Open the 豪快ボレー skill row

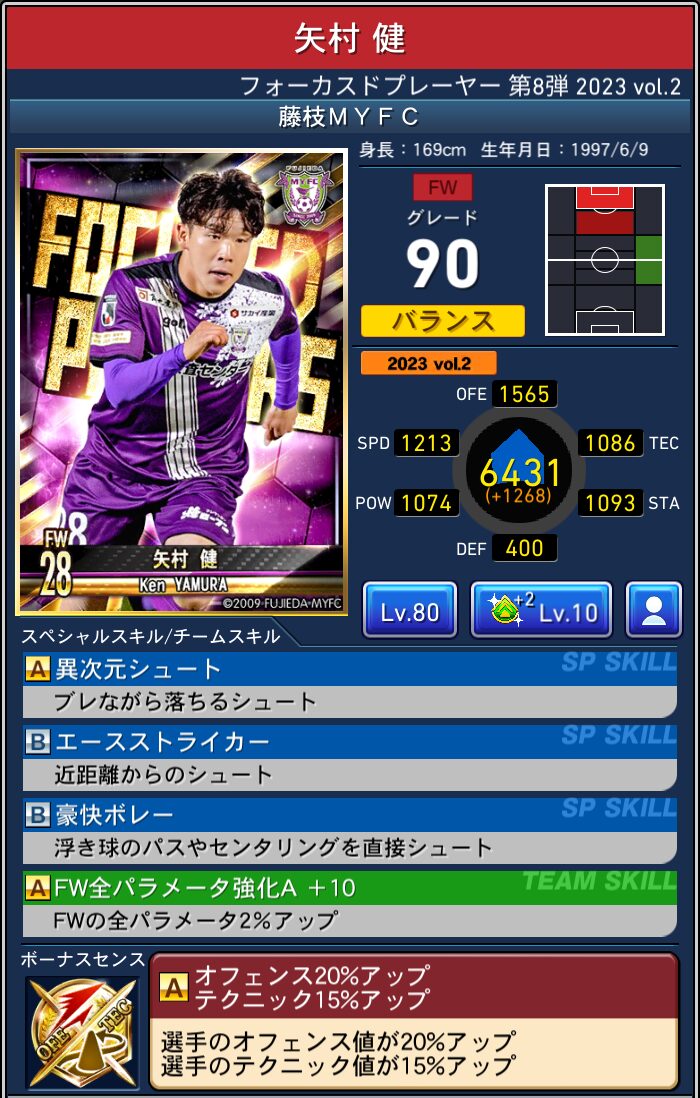350,831
